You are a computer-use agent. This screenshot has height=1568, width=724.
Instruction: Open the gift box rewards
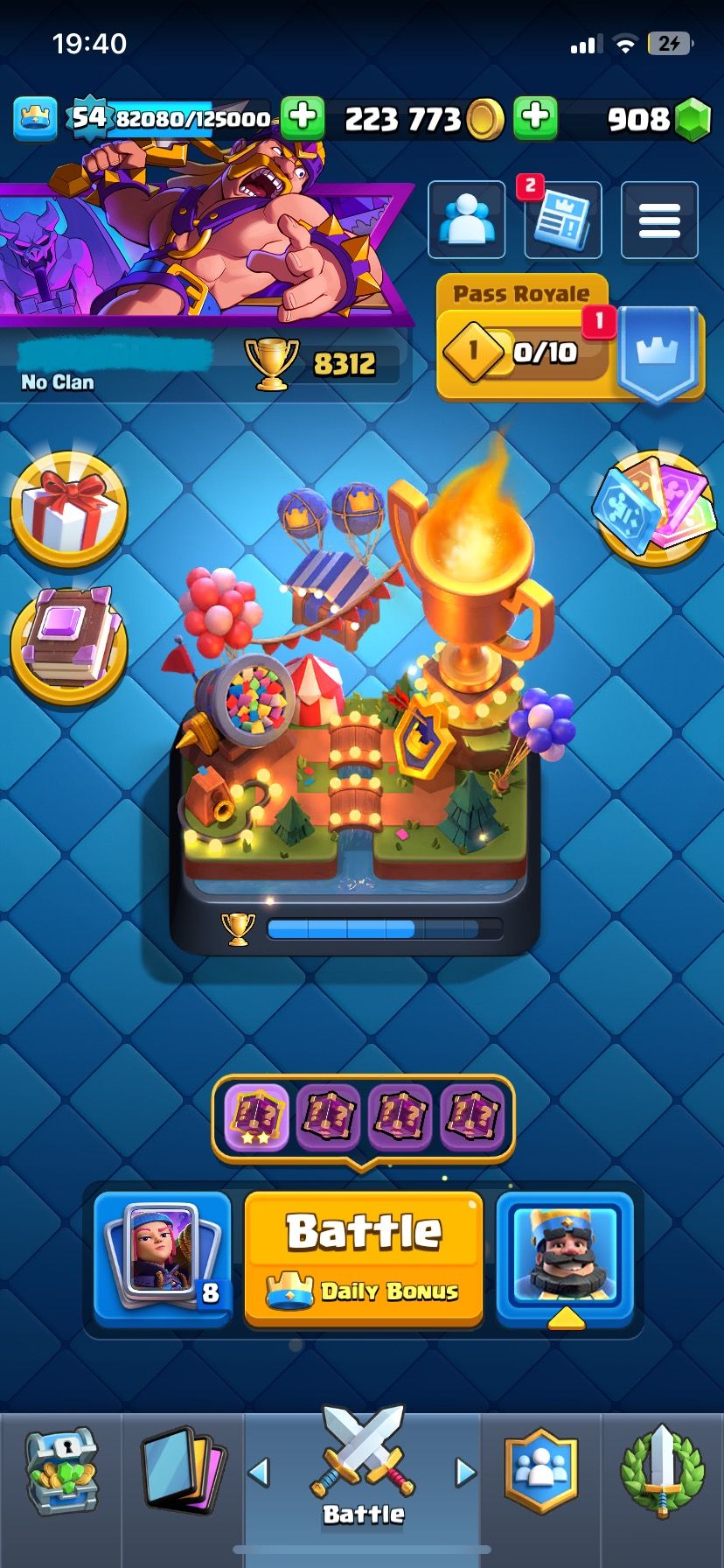(x=68, y=509)
